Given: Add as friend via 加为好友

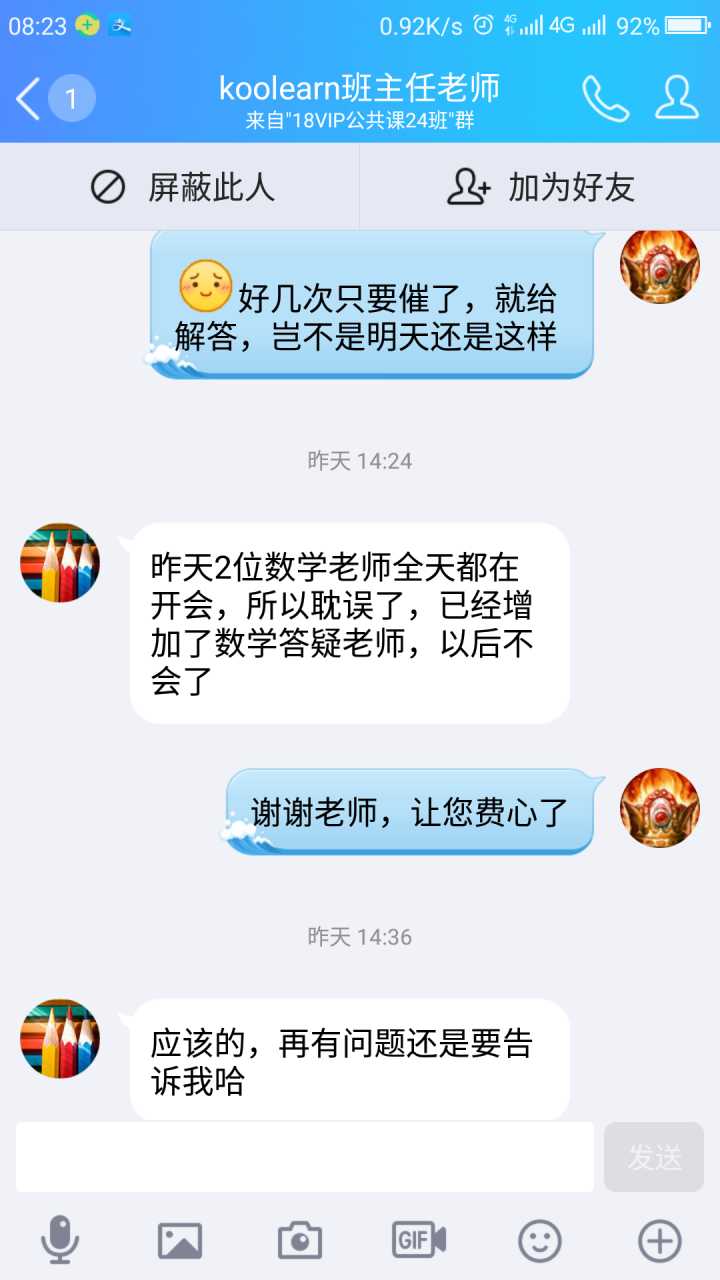Looking at the screenshot, I should 540,187.
